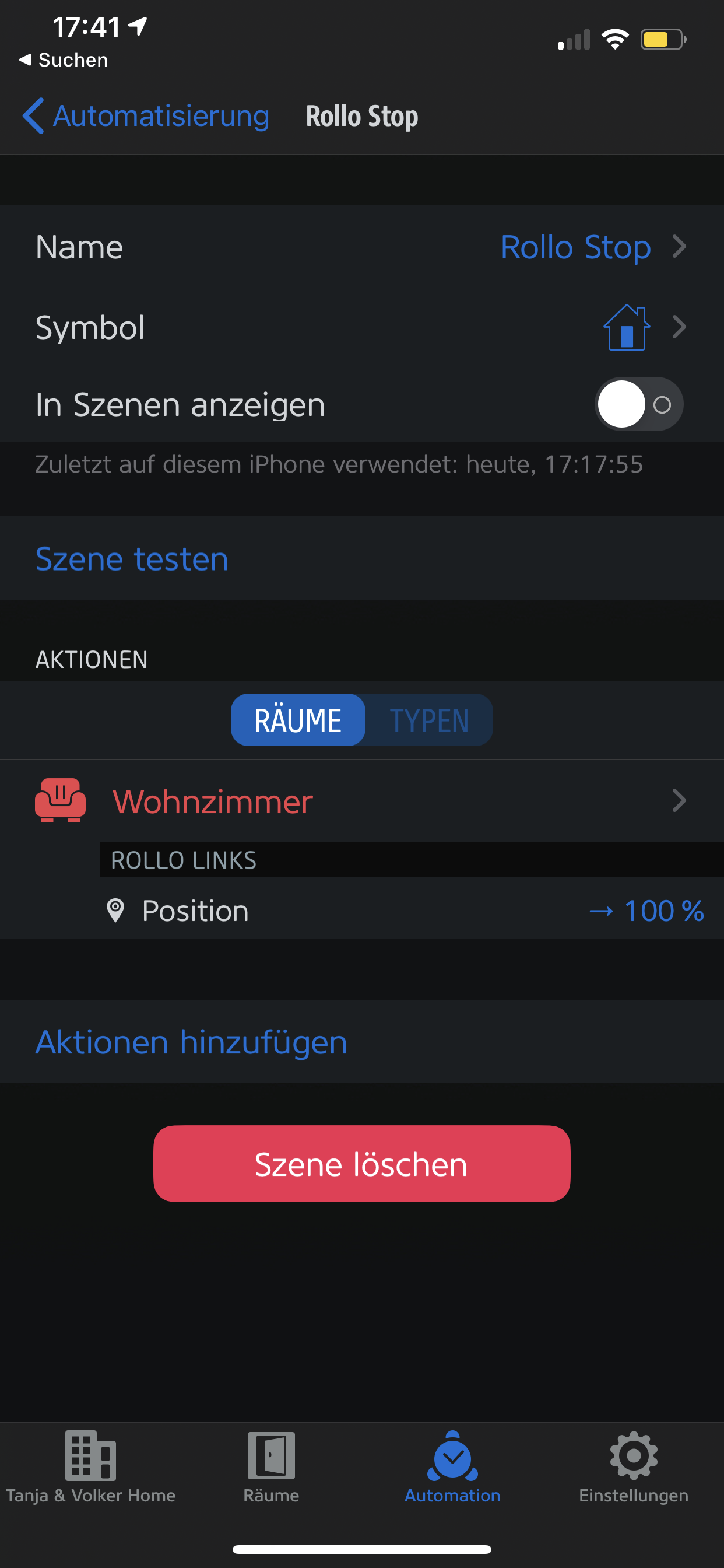Select the RÄUME segment
Image resolution: width=724 pixels, height=1568 pixels.
[298, 720]
